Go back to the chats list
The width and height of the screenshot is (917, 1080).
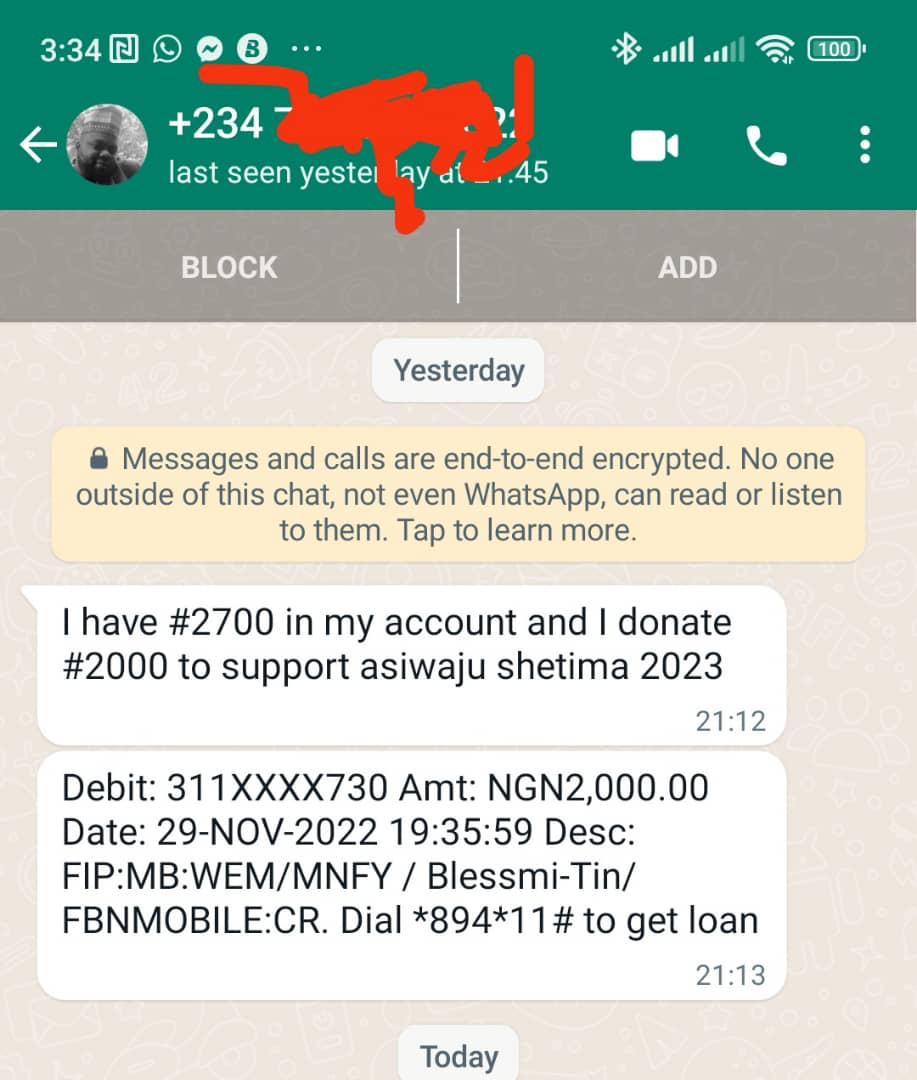pos(37,146)
